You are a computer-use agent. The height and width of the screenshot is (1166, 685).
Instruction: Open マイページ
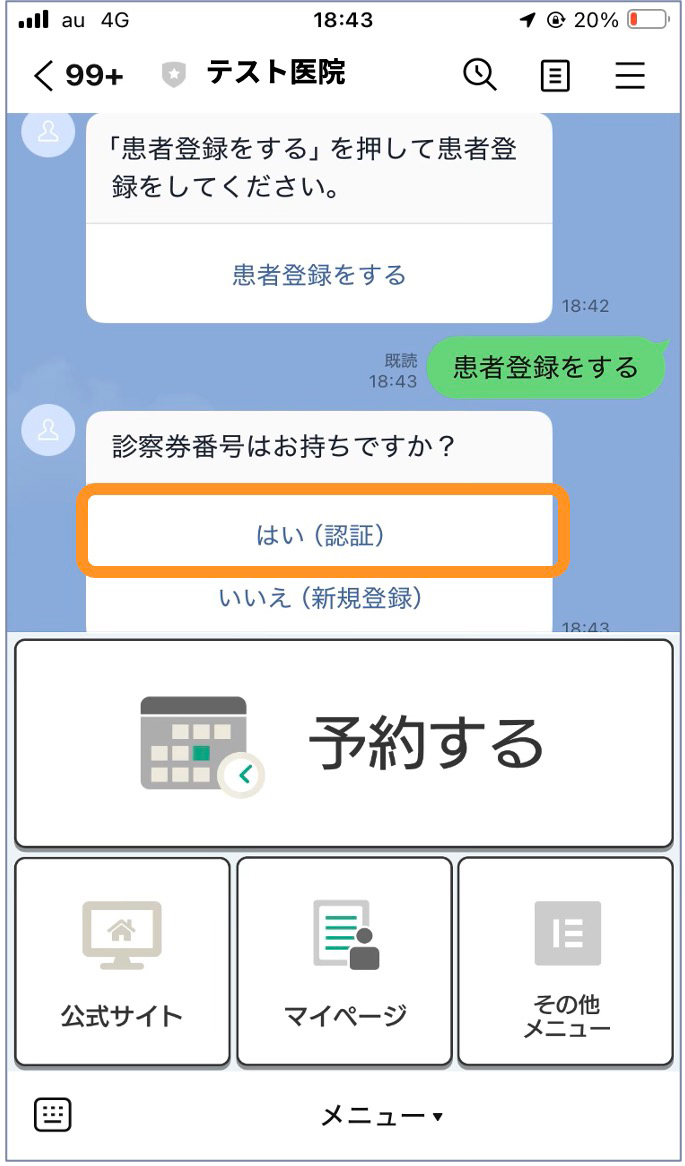pyautogui.click(x=344, y=960)
